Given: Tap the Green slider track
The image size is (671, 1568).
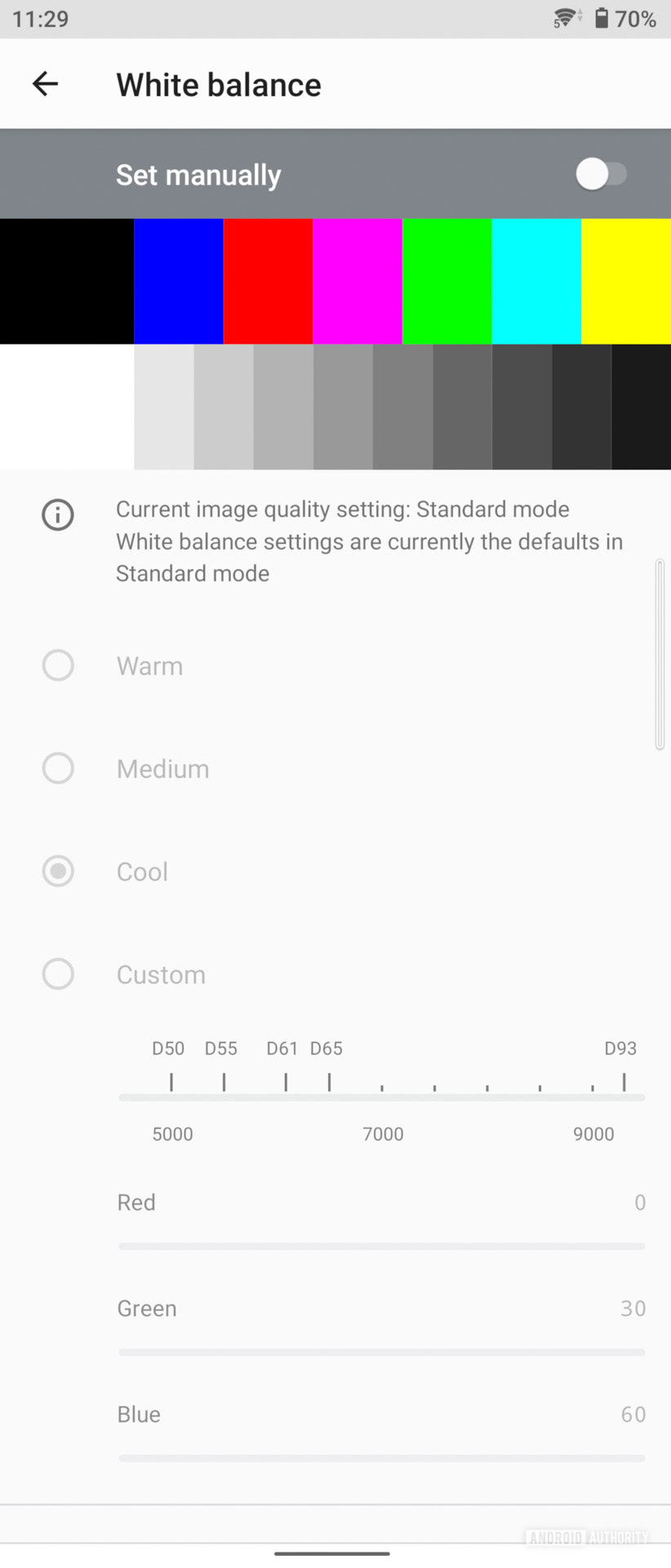Looking at the screenshot, I should (x=382, y=1352).
